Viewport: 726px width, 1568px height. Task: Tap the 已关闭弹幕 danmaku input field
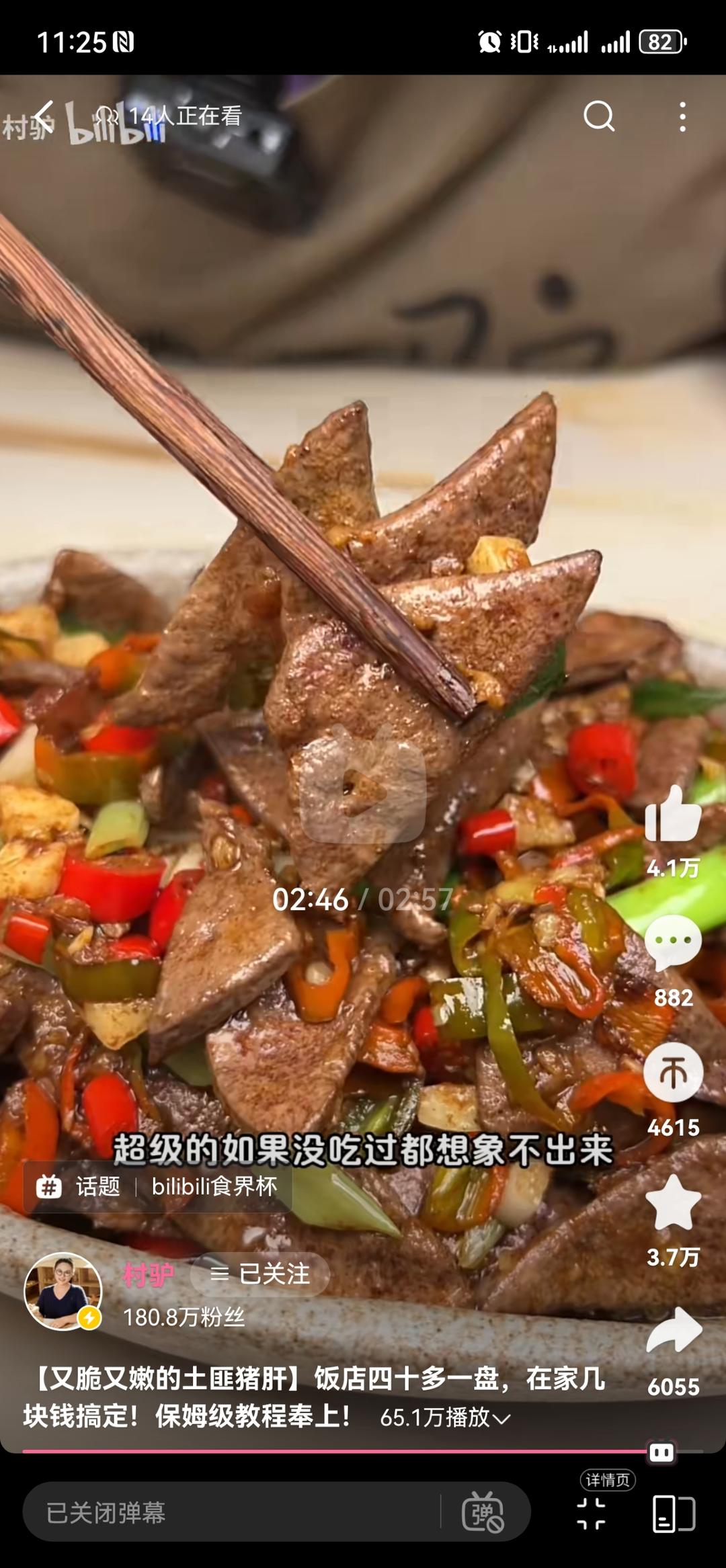(x=232, y=1513)
